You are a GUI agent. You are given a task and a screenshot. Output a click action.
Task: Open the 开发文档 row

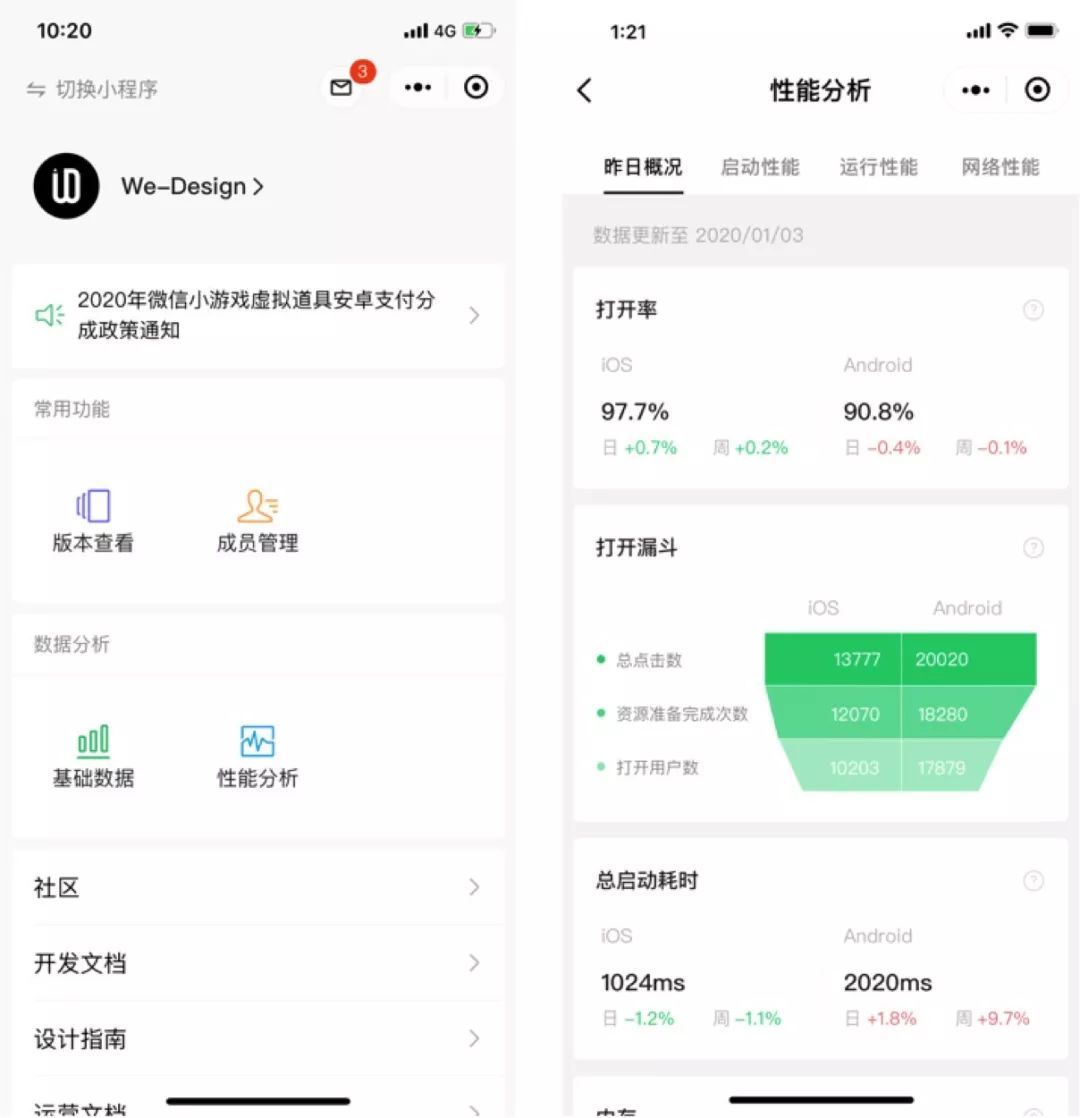tap(258, 963)
